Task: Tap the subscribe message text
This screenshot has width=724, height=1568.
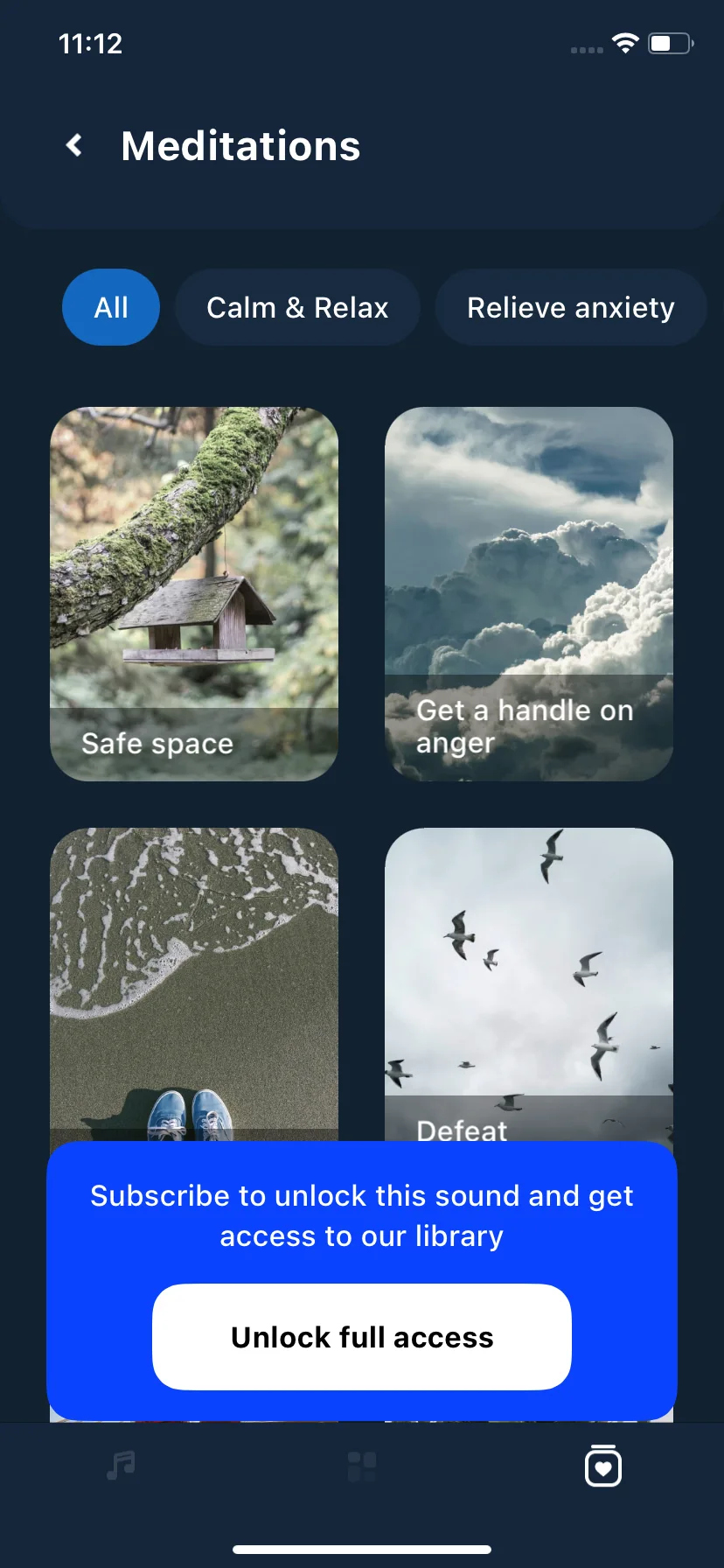Action: pos(361,1215)
